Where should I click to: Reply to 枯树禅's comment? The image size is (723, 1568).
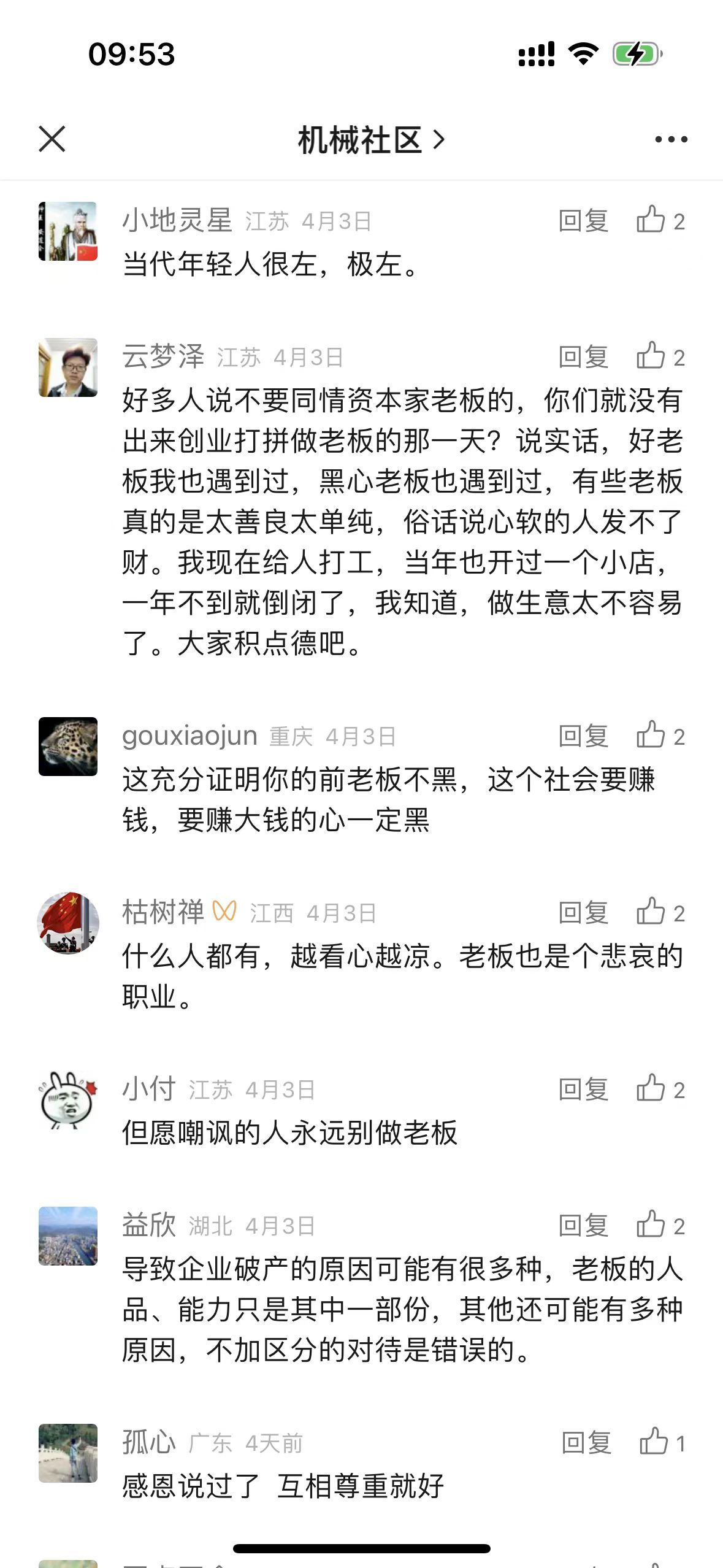pyautogui.click(x=583, y=913)
